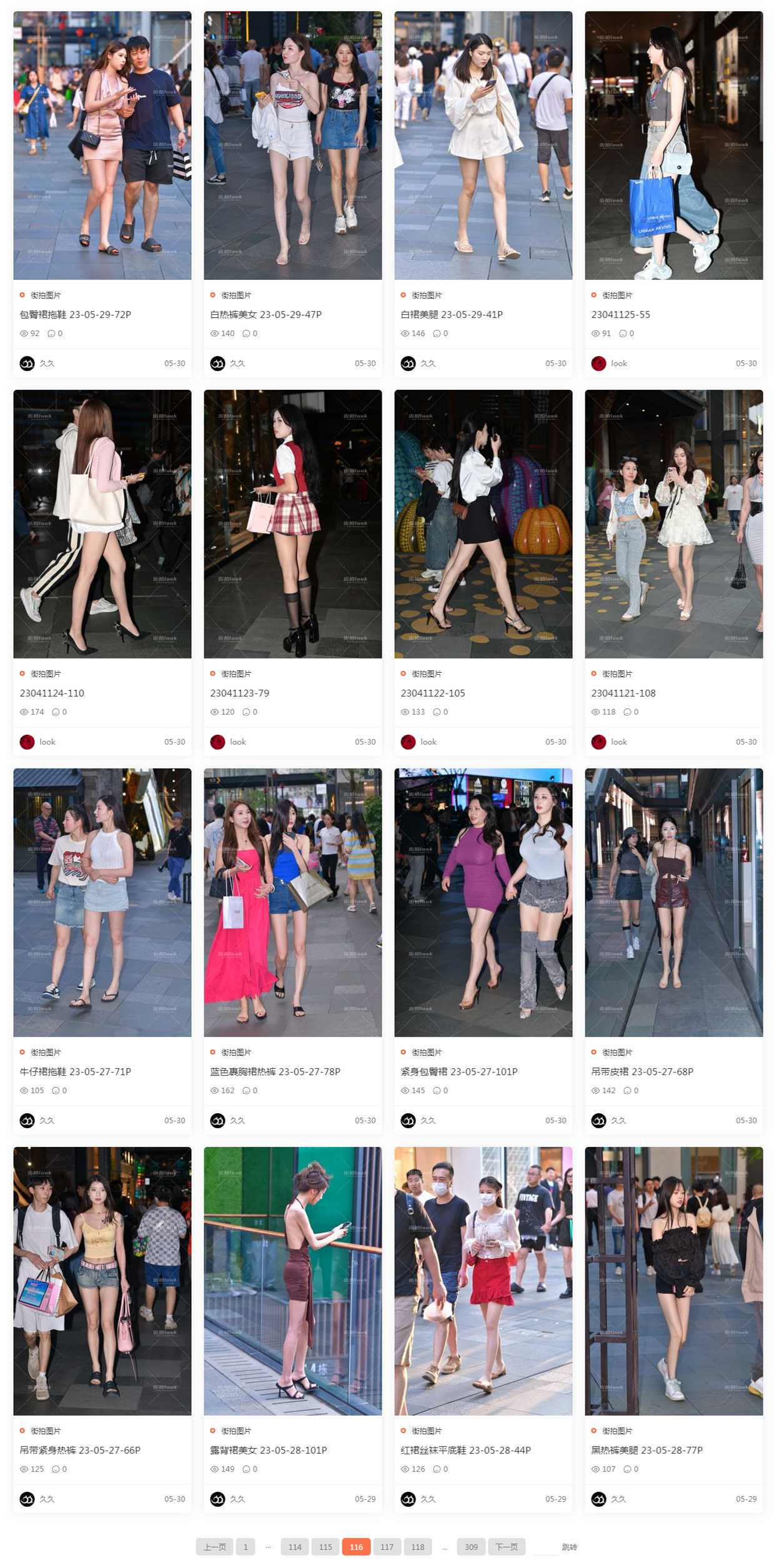Viewport: 784px width, 1568px height.
Task: Go to the next page with 下一页
Action: click(x=506, y=1547)
